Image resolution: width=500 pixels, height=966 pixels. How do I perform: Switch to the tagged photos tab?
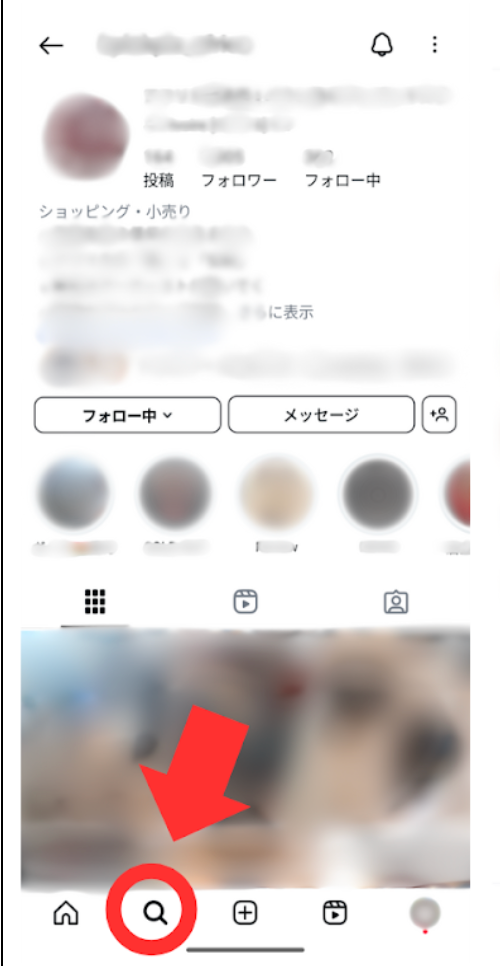[396, 601]
